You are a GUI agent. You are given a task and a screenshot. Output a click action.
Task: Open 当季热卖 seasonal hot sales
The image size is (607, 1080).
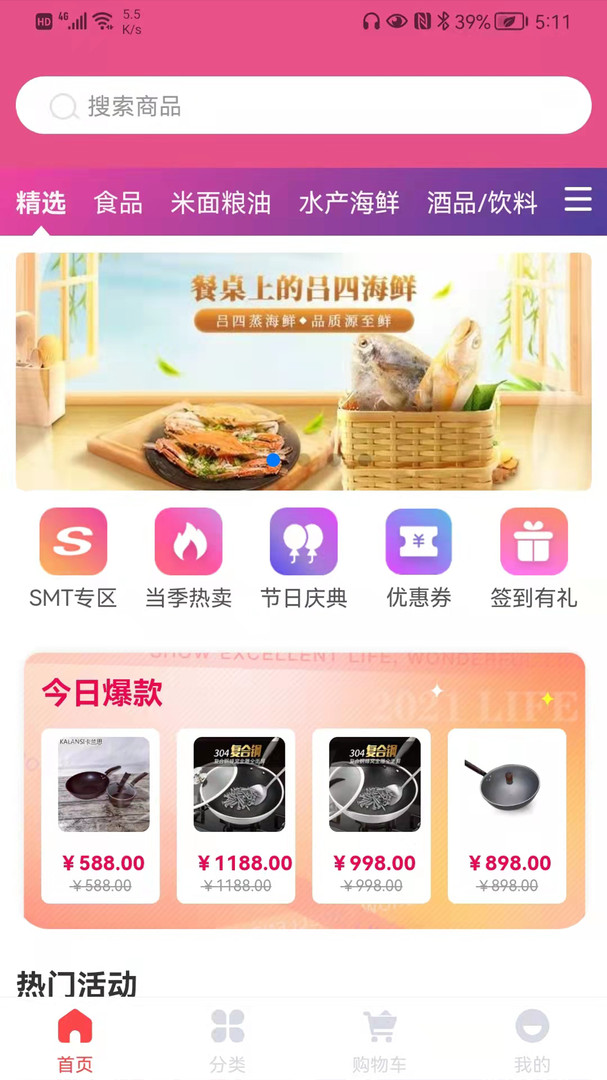pyautogui.click(x=188, y=558)
